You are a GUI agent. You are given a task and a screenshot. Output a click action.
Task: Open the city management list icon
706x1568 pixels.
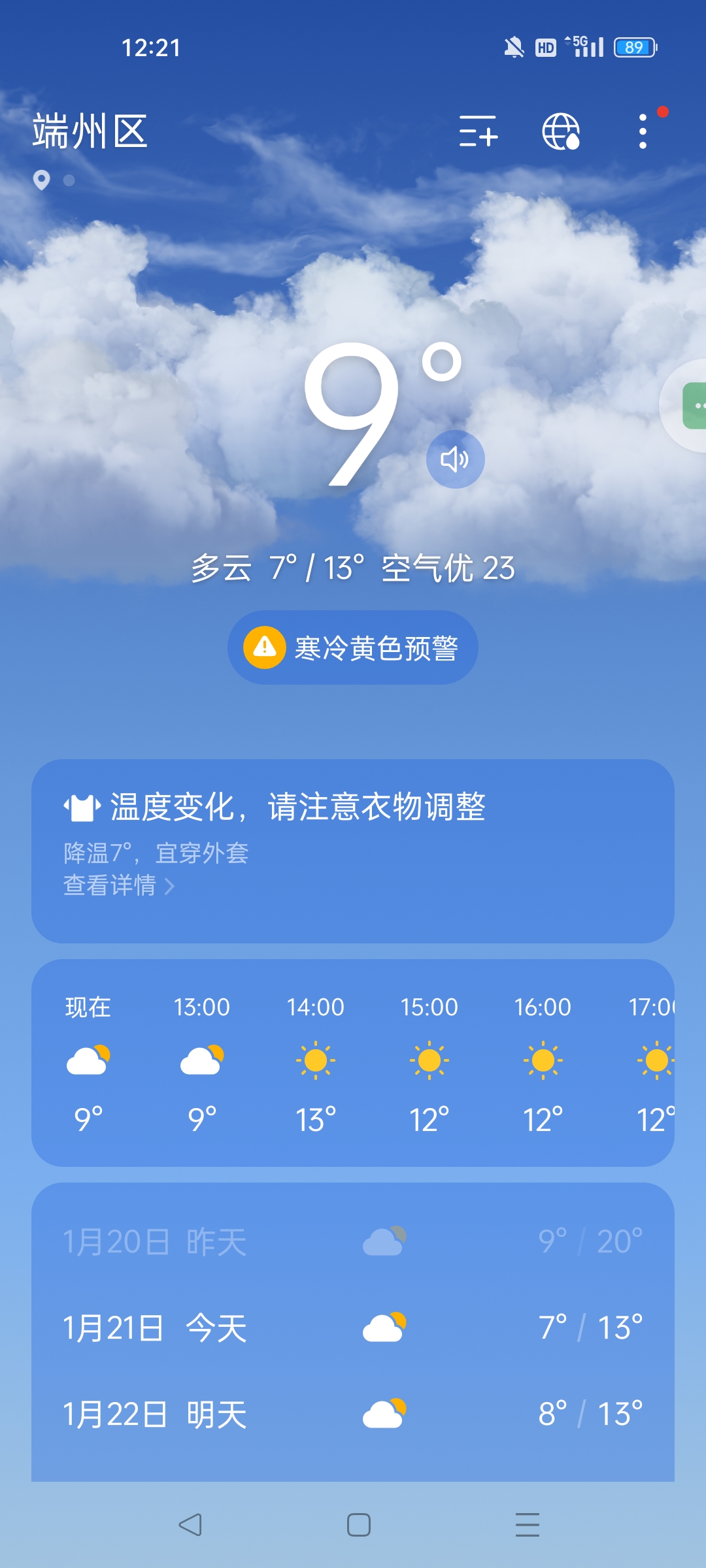point(478,131)
